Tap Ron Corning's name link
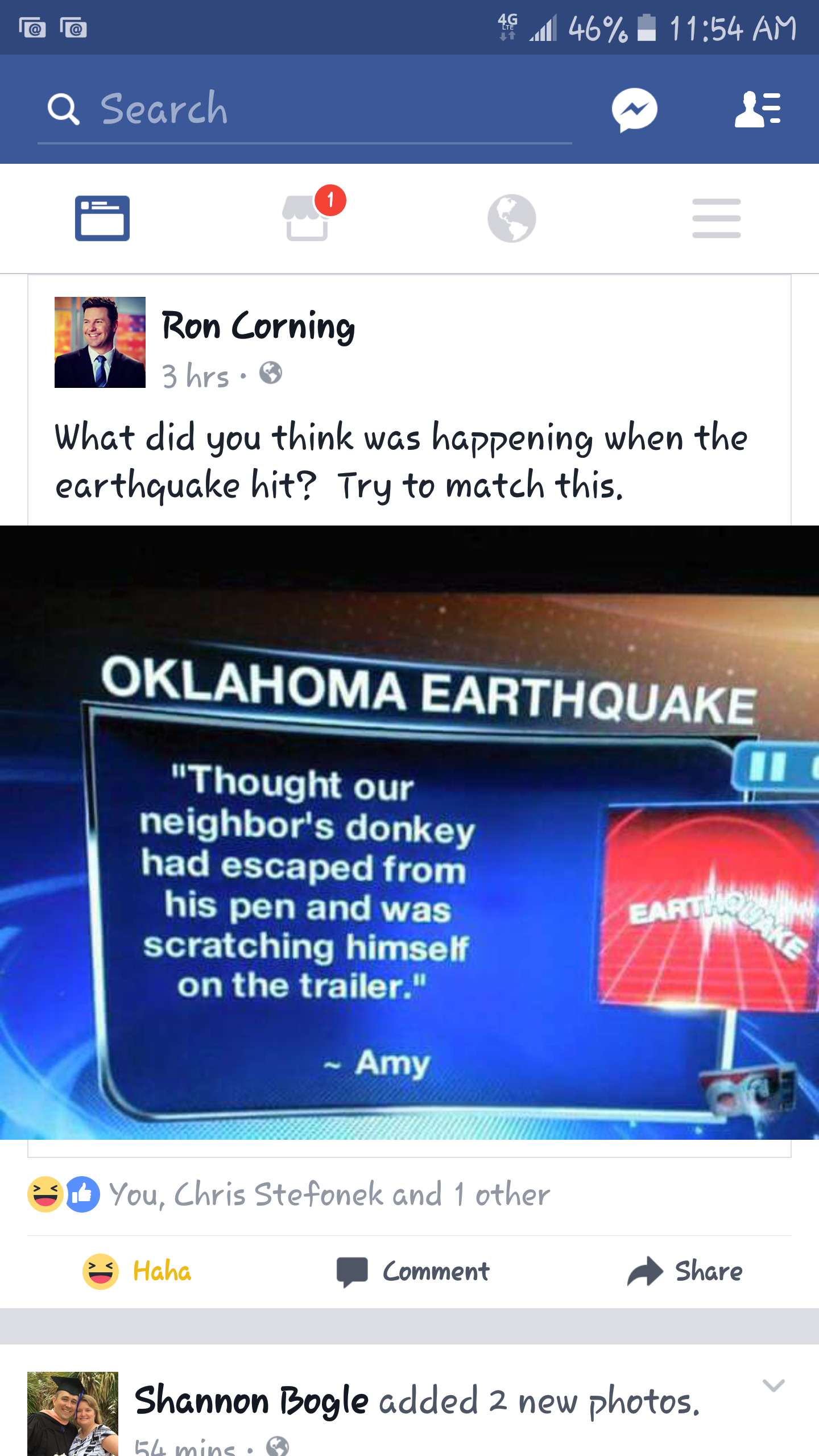This screenshot has width=819, height=1456. (x=258, y=326)
